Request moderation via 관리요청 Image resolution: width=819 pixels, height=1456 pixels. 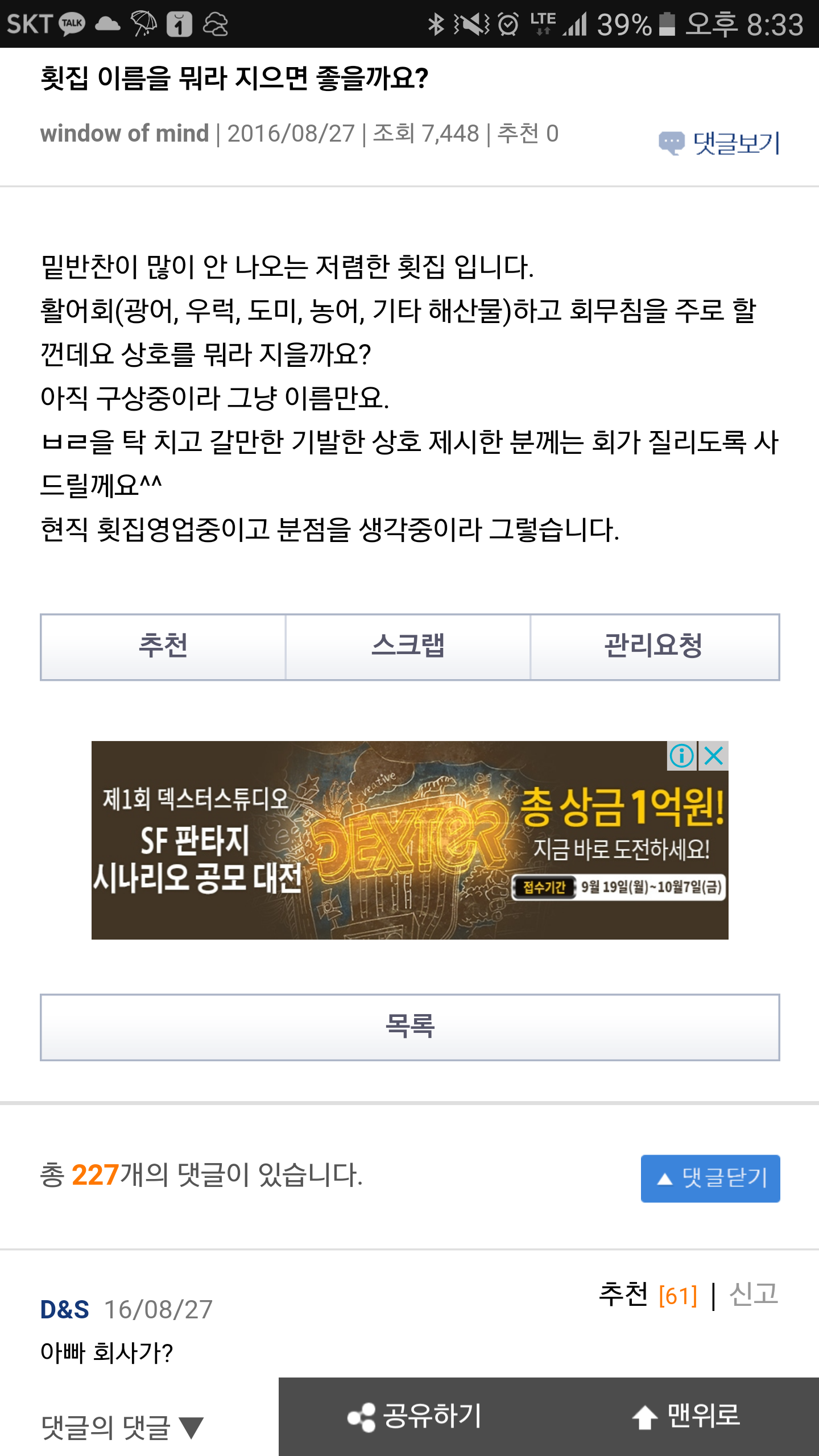(654, 647)
